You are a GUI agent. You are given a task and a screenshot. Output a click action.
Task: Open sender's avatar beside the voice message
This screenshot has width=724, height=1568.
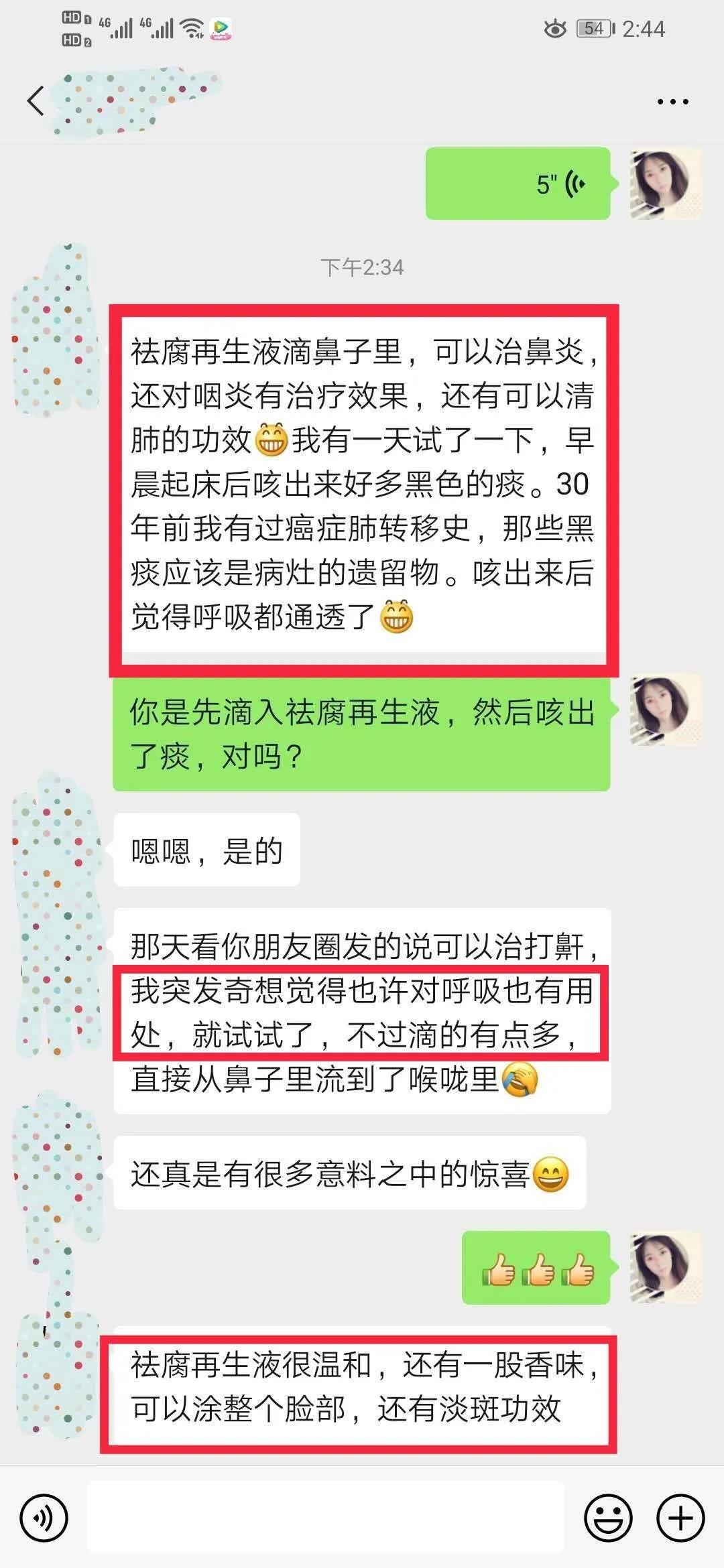click(x=665, y=184)
